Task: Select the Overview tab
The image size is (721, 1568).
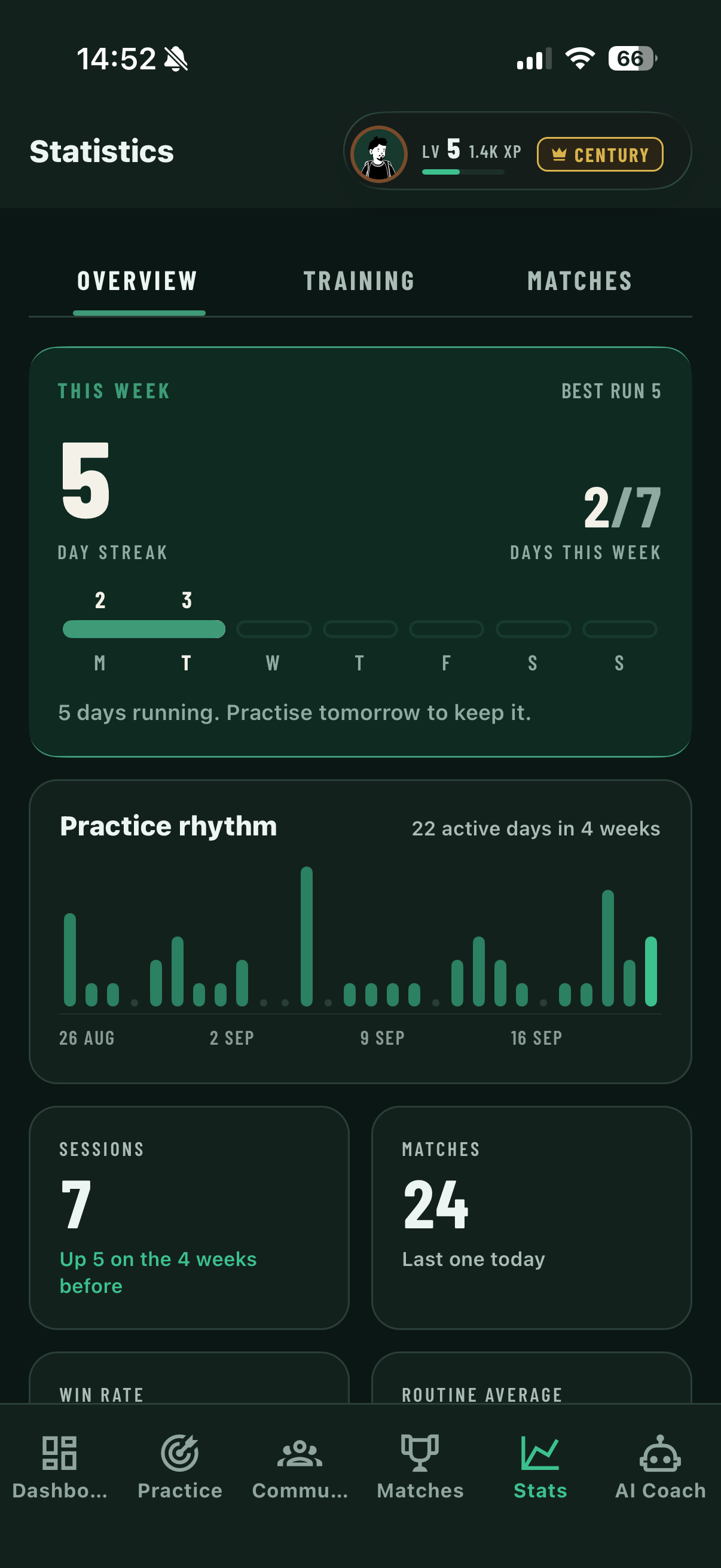Action: click(x=138, y=281)
